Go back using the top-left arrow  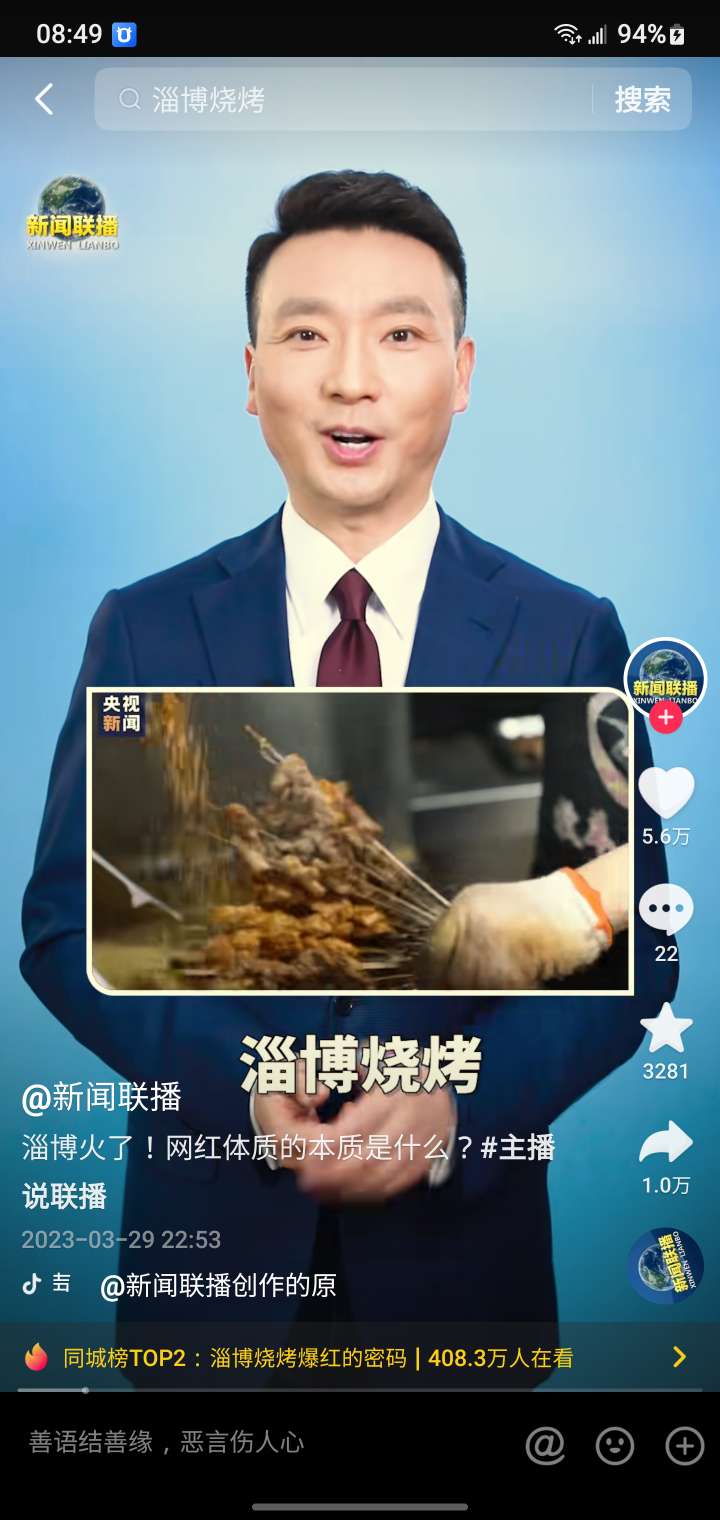coord(43,99)
